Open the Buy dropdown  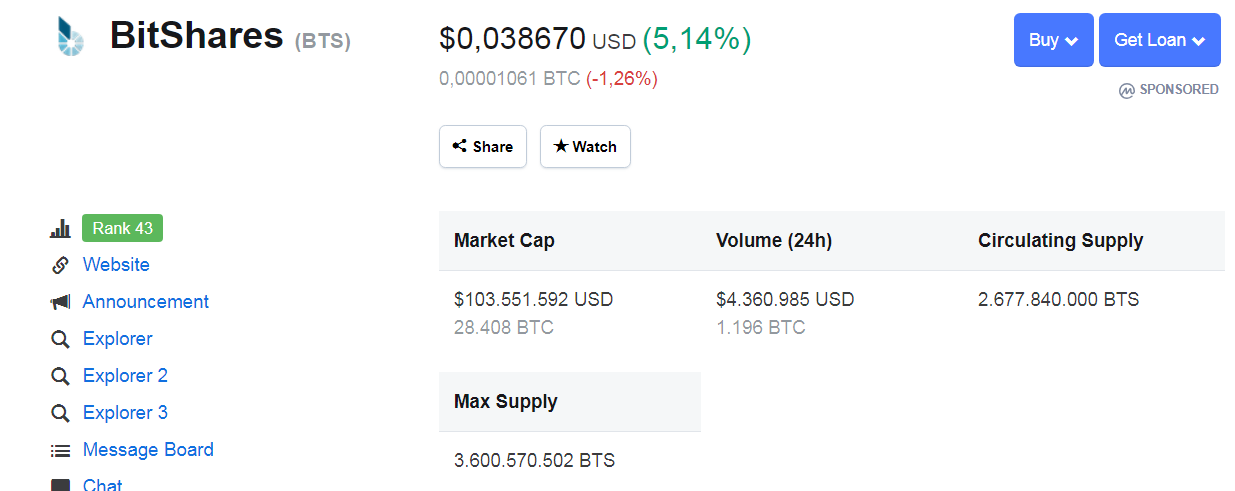1053,40
